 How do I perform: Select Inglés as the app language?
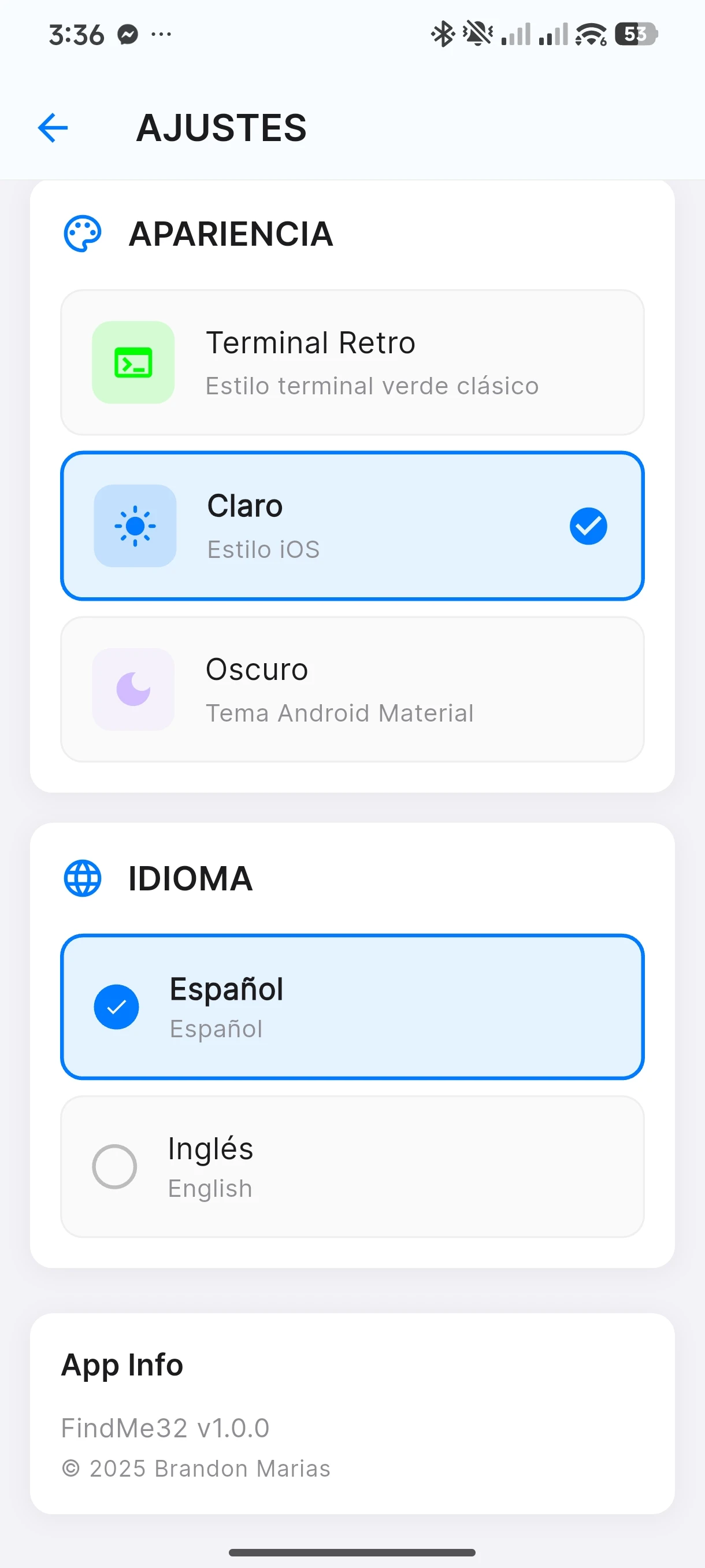[352, 1166]
